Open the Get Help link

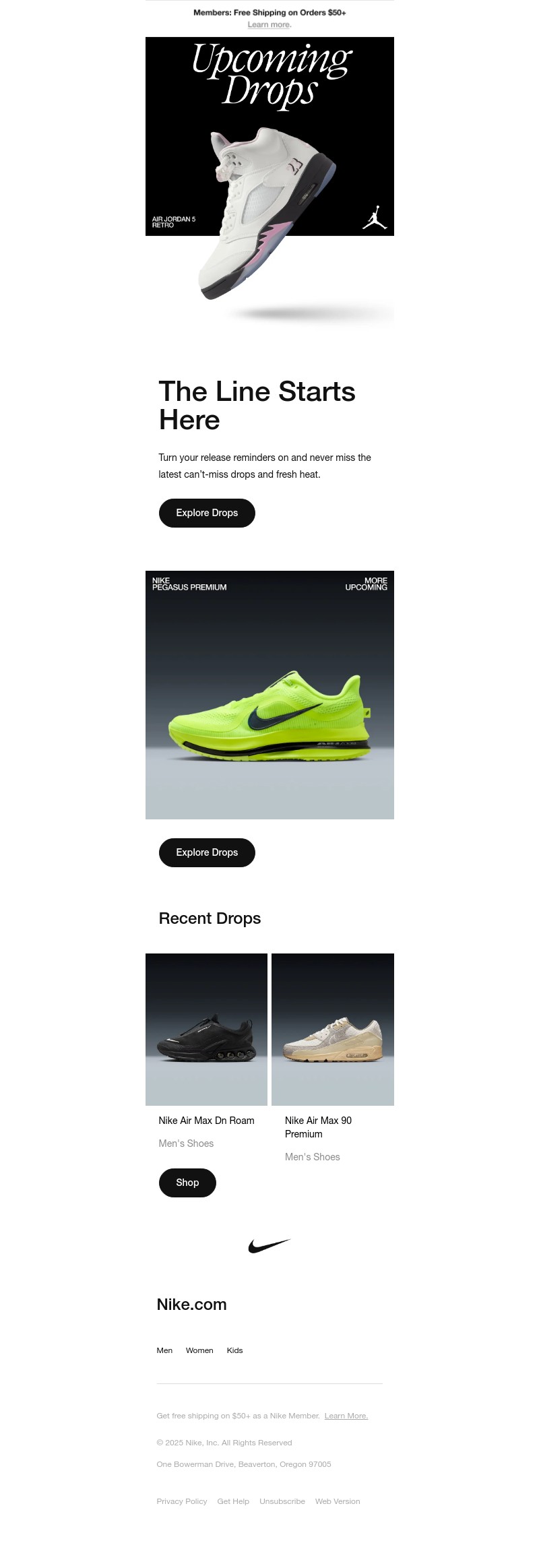[x=233, y=1501]
